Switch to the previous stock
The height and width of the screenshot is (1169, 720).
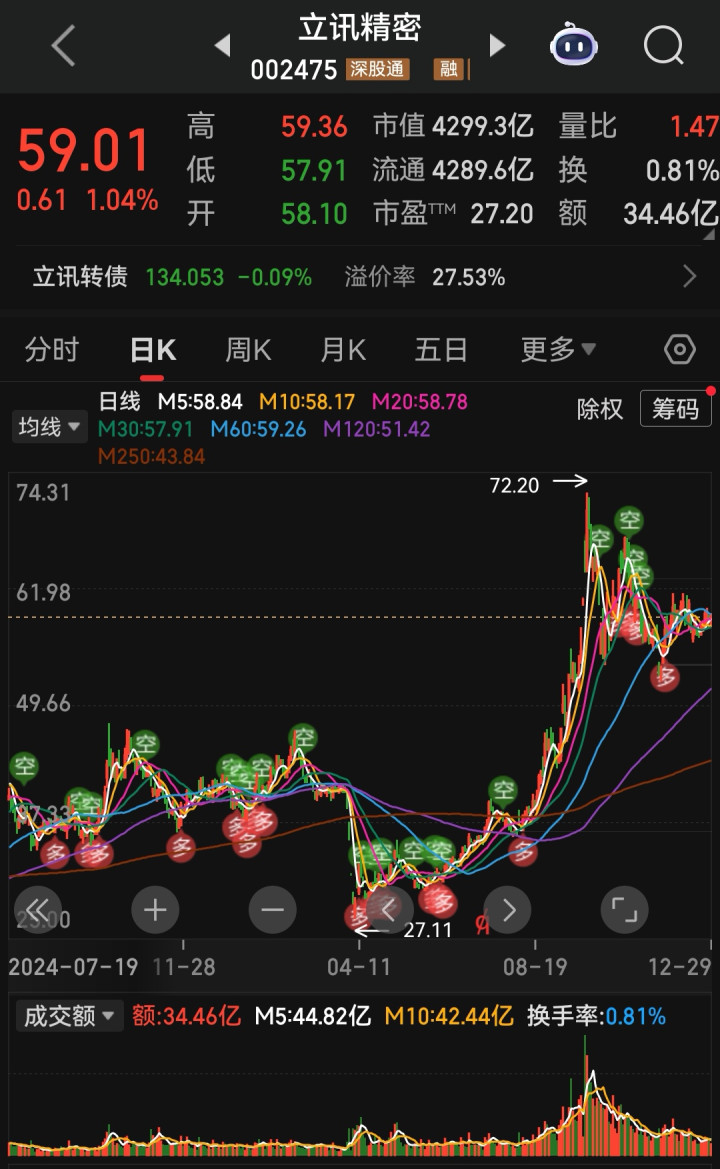point(222,45)
